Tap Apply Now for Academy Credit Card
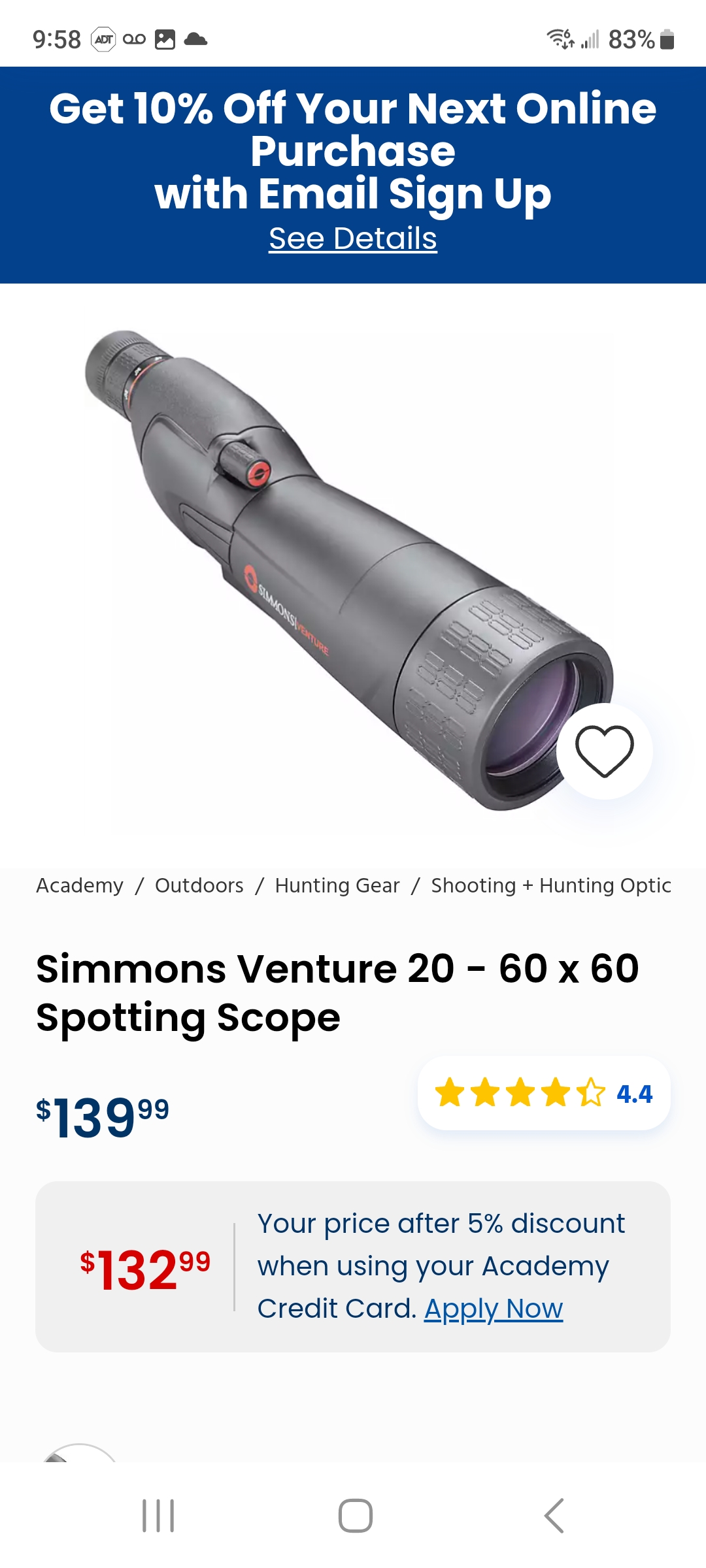 pyautogui.click(x=494, y=1309)
